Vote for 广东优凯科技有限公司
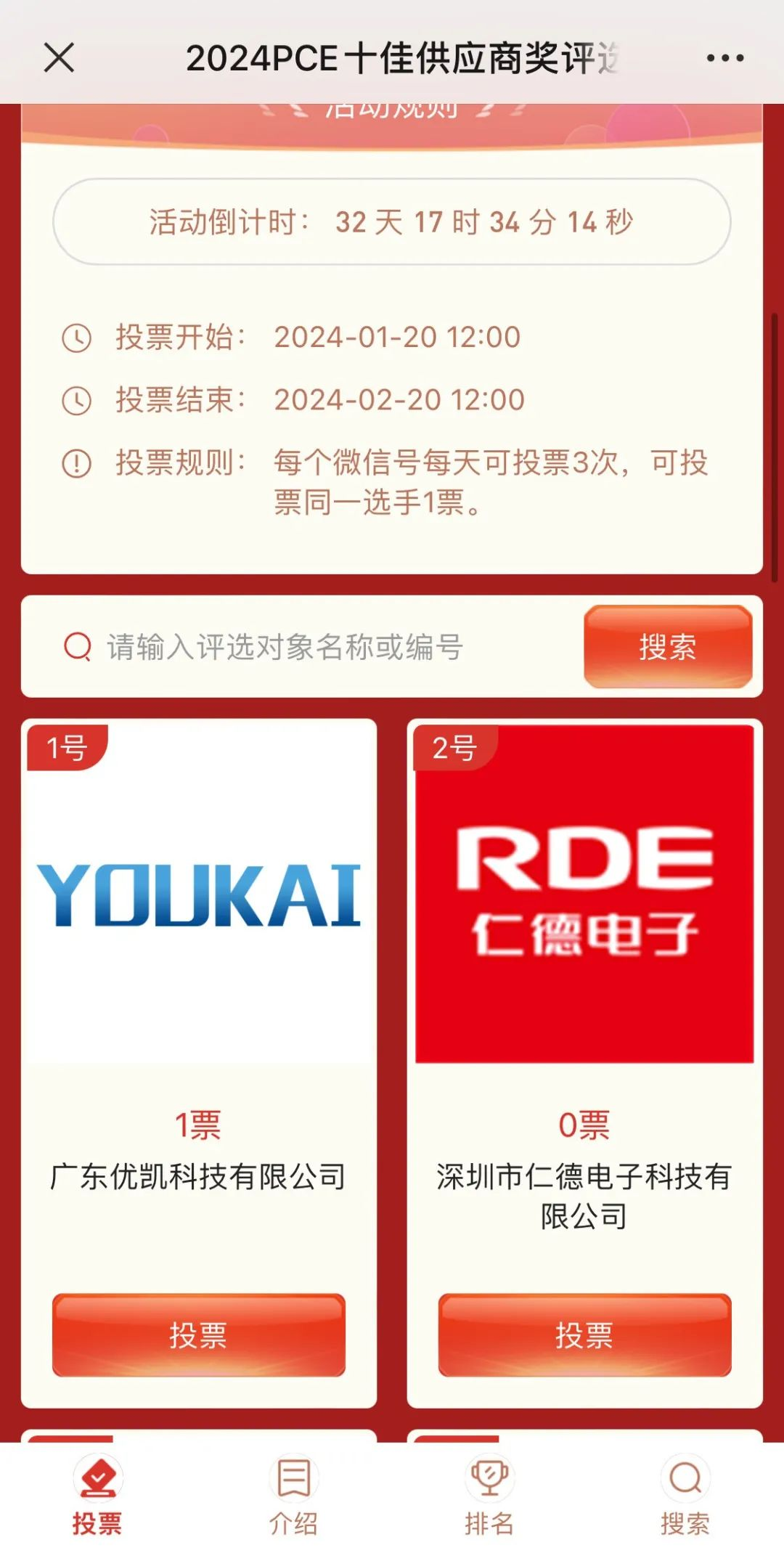The height and width of the screenshot is (1561, 784). [199, 1334]
